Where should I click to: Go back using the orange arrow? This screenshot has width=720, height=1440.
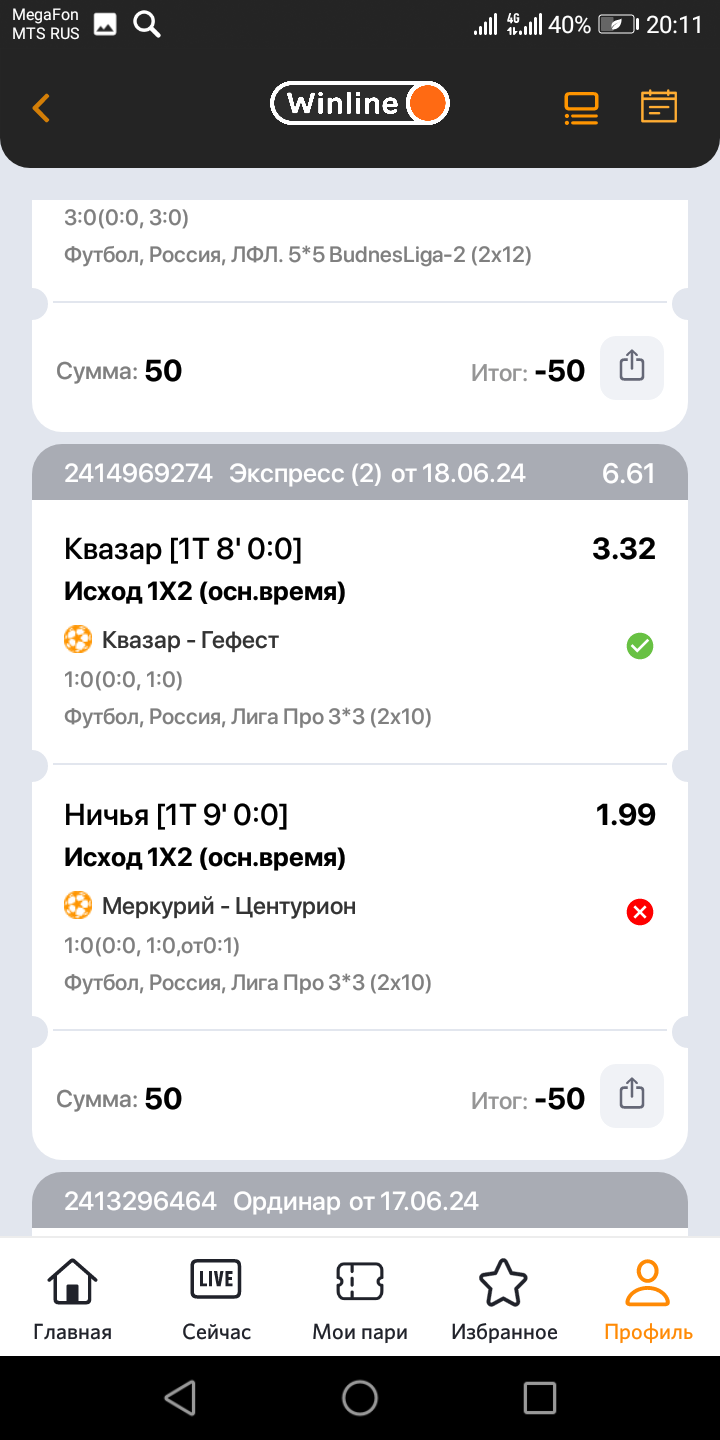coord(41,107)
